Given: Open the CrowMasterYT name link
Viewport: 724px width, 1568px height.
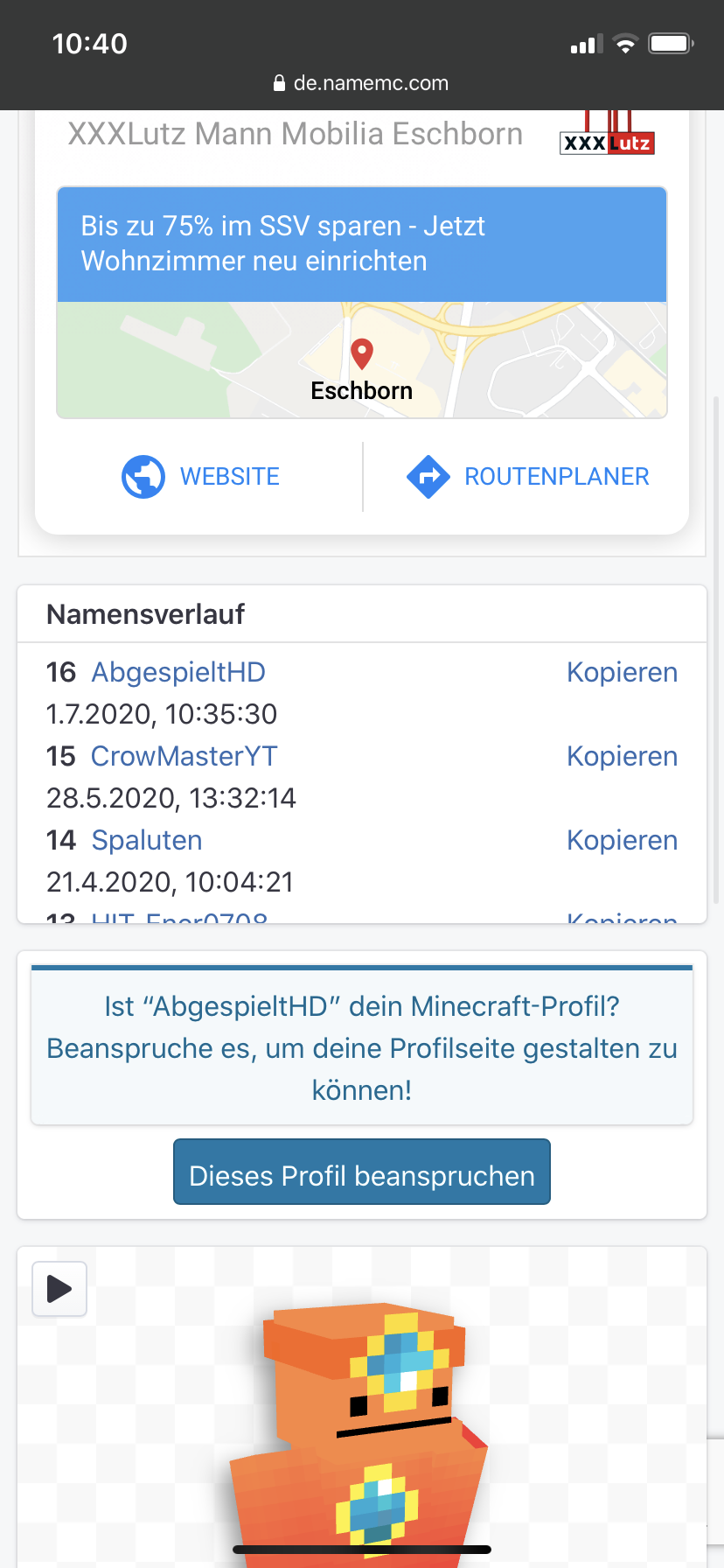Looking at the screenshot, I should 184,756.
